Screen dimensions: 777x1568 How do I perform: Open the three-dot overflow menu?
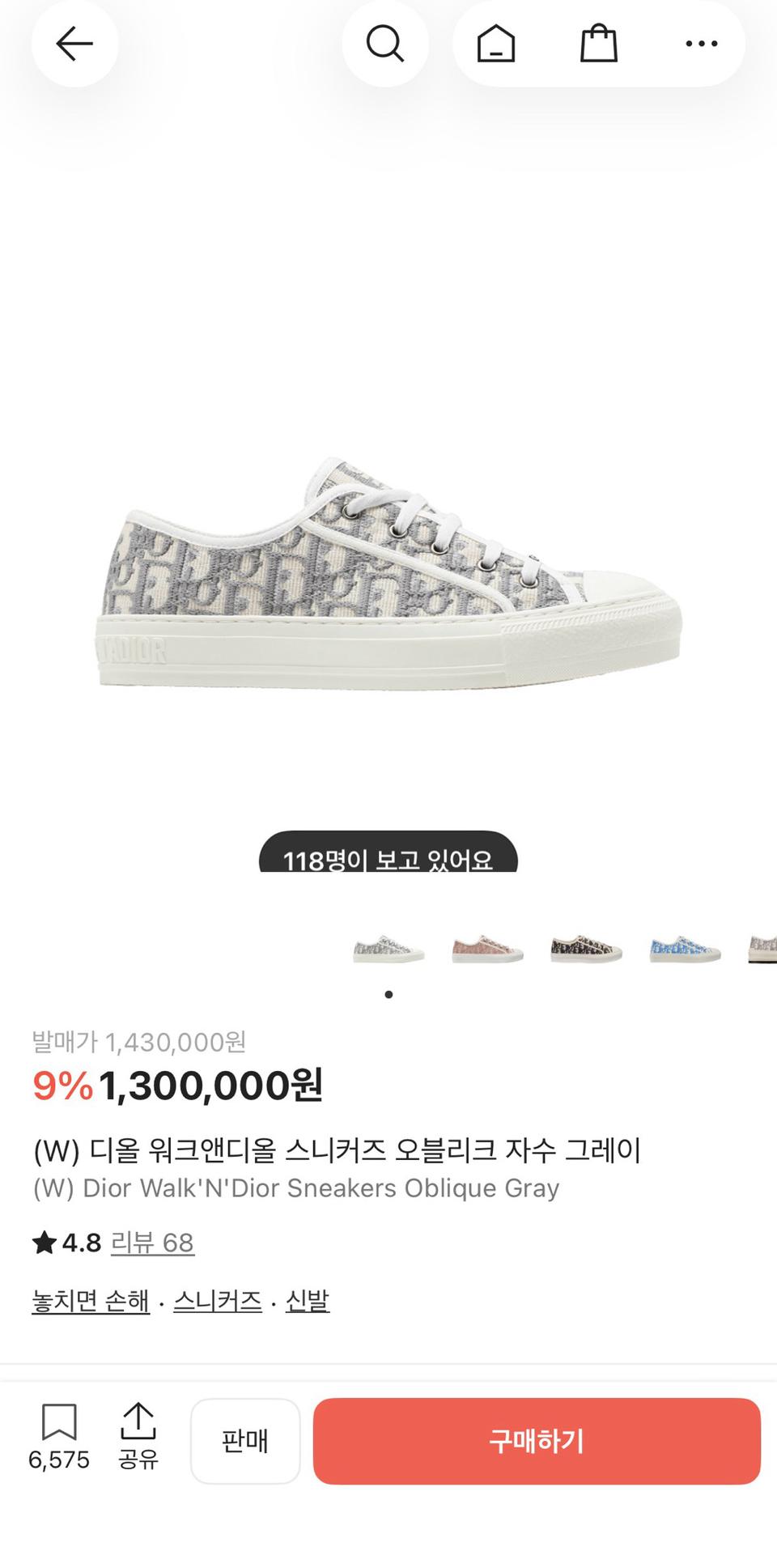tap(701, 44)
